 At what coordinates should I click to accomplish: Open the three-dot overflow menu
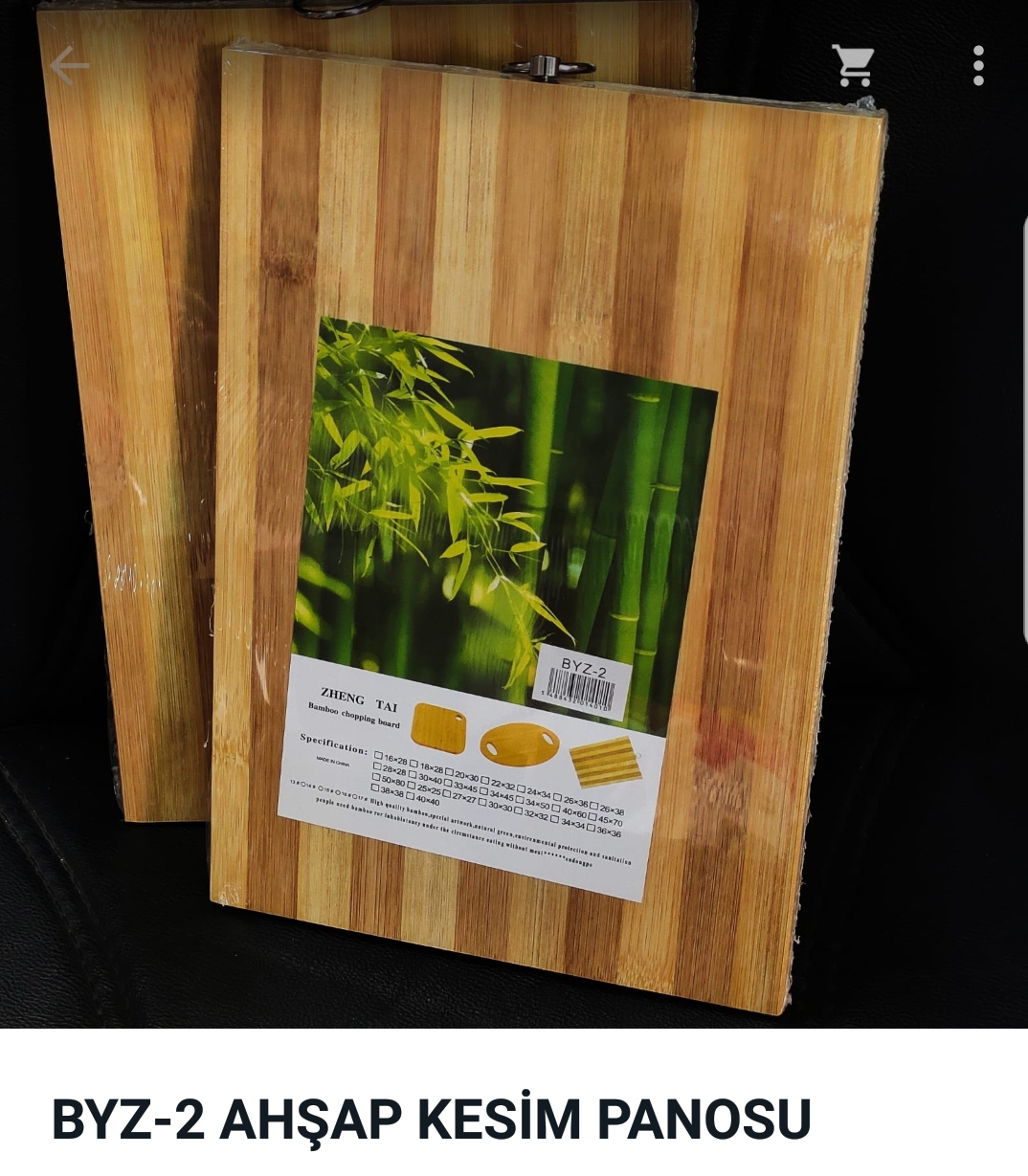977,66
